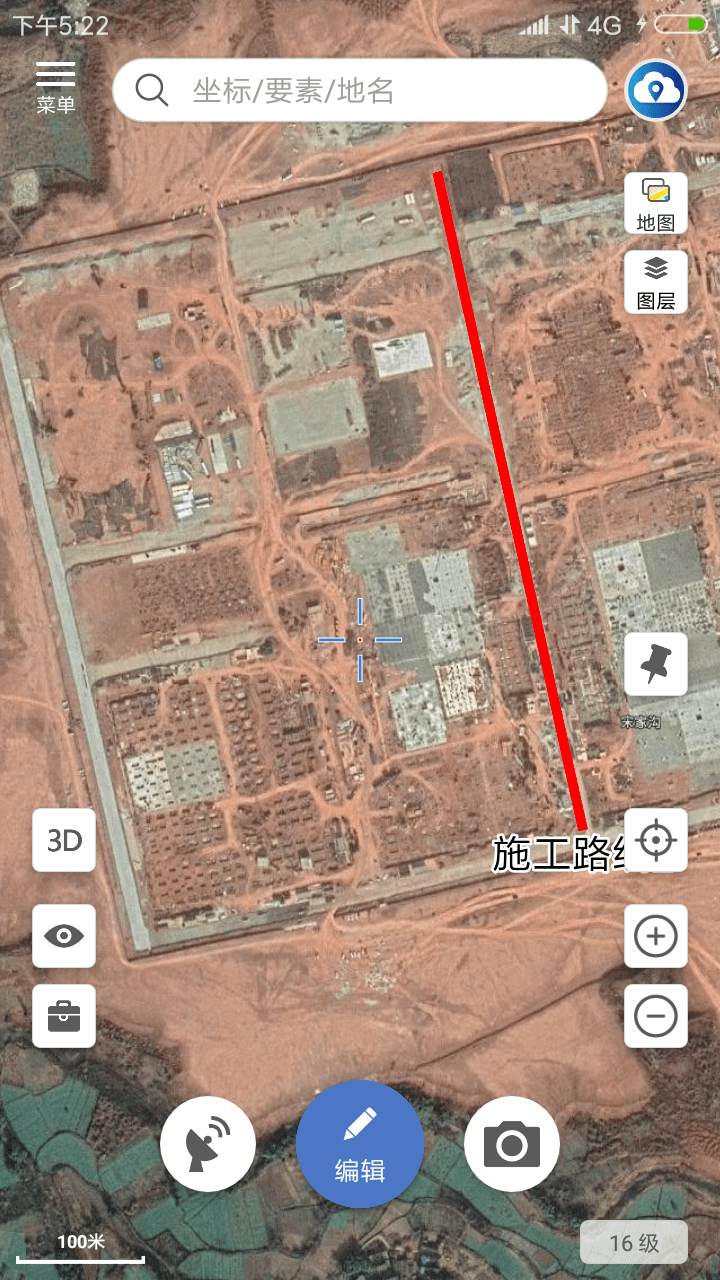
Task: Zoom out with the minus button
Action: pyautogui.click(x=656, y=1016)
